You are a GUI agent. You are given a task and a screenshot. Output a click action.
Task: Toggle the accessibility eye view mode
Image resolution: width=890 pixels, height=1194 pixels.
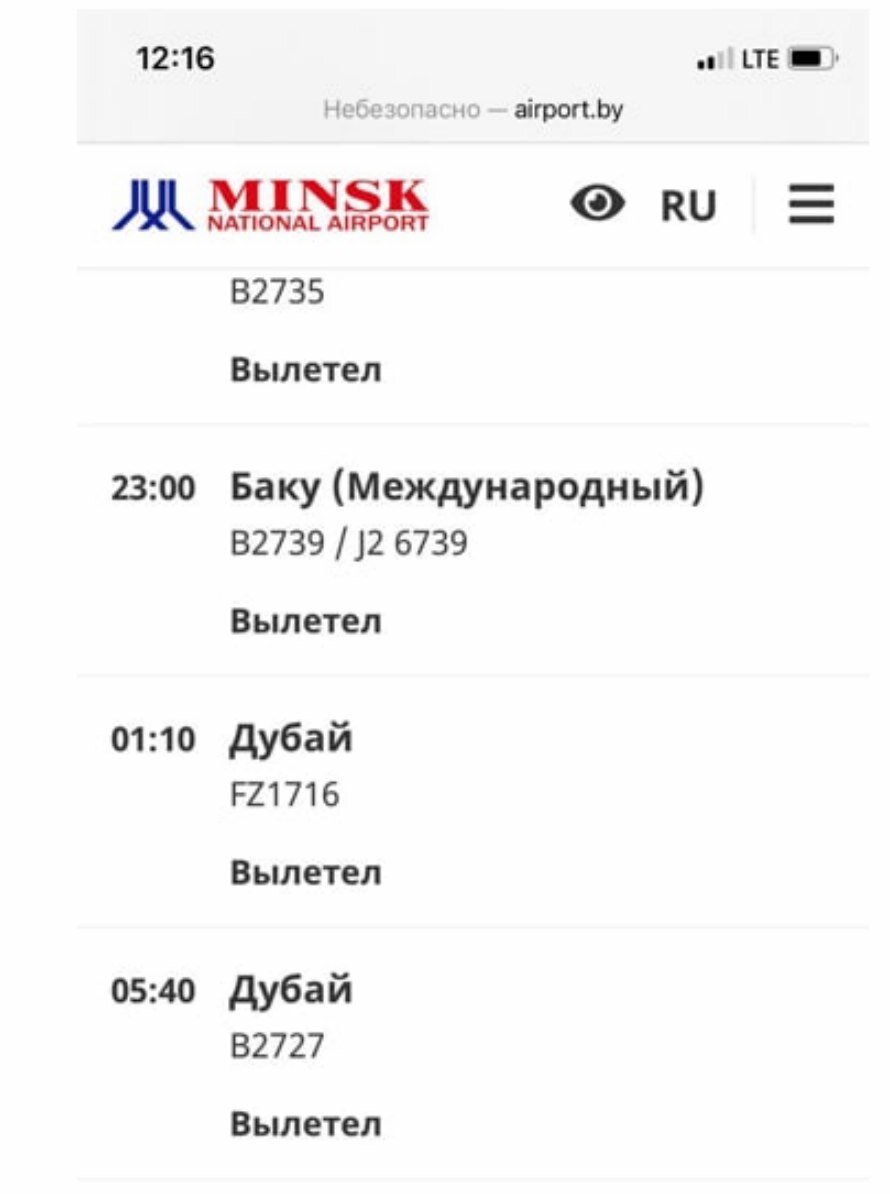pos(598,204)
